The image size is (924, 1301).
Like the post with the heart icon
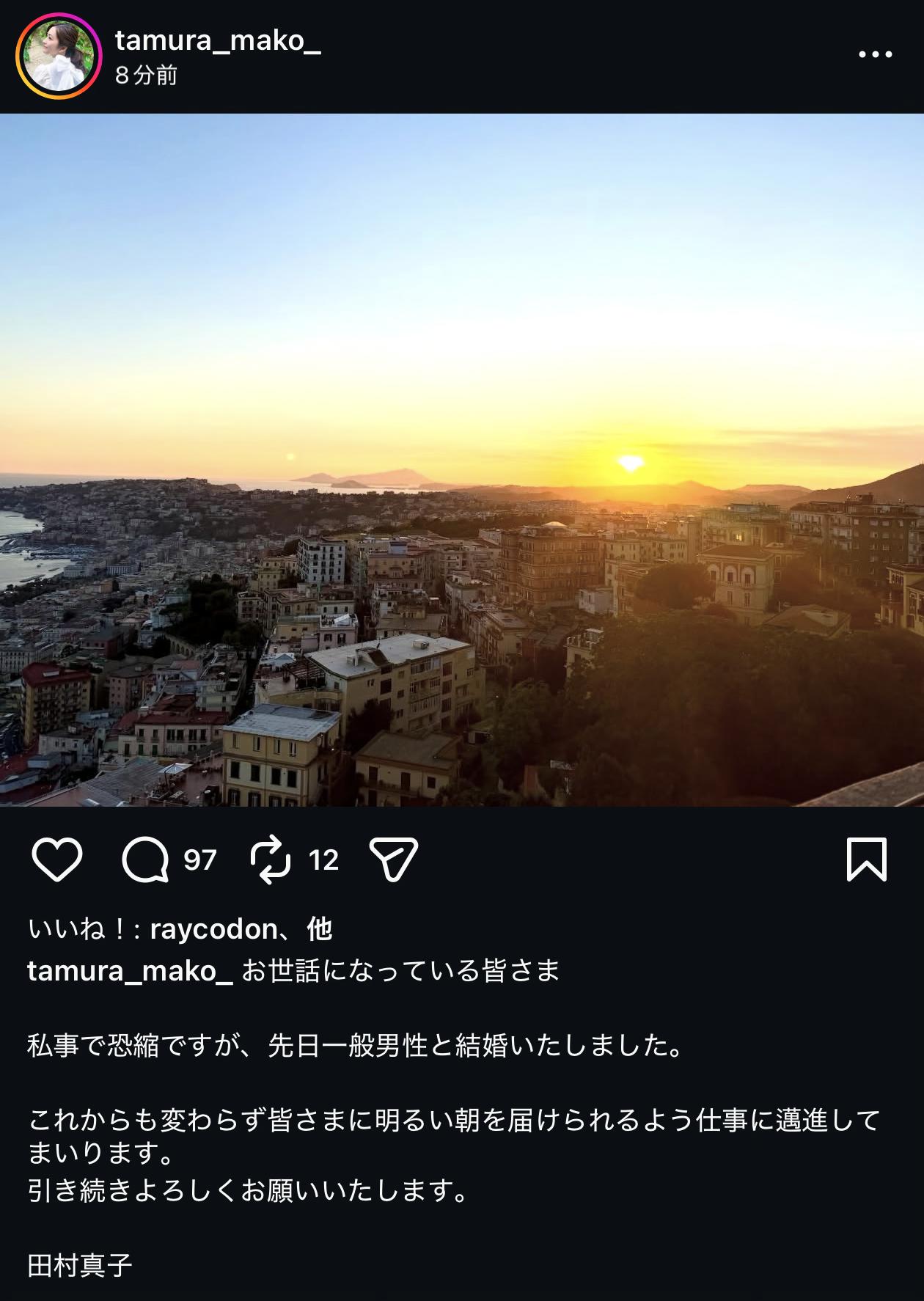click(57, 860)
